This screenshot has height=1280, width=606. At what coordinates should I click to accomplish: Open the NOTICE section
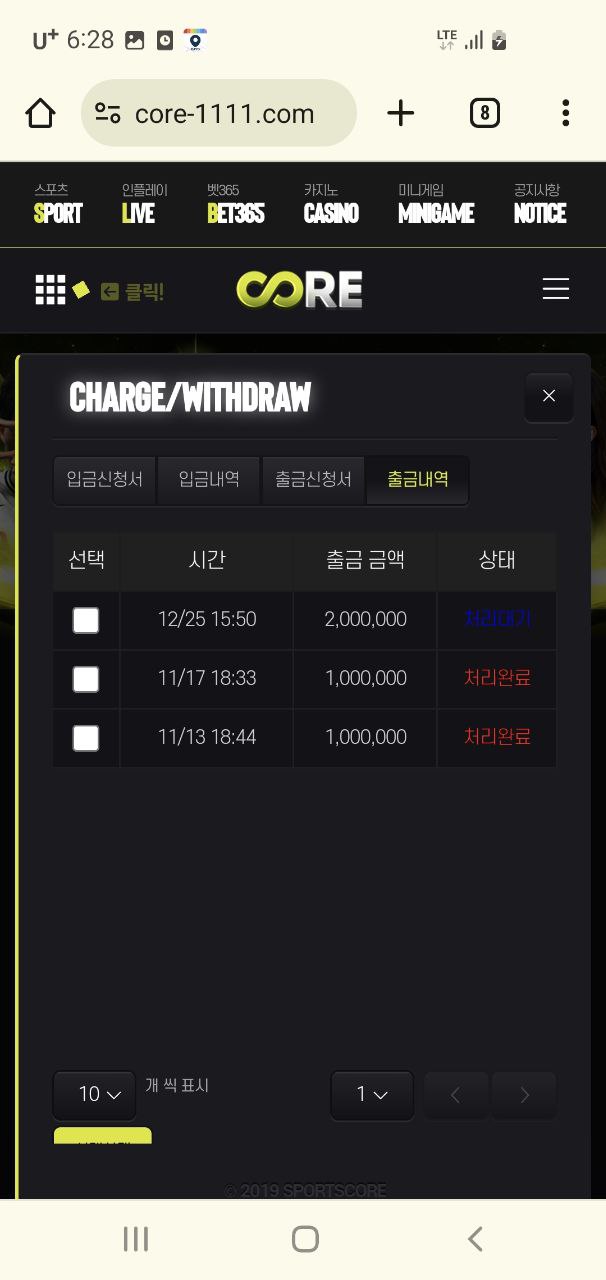(x=539, y=204)
